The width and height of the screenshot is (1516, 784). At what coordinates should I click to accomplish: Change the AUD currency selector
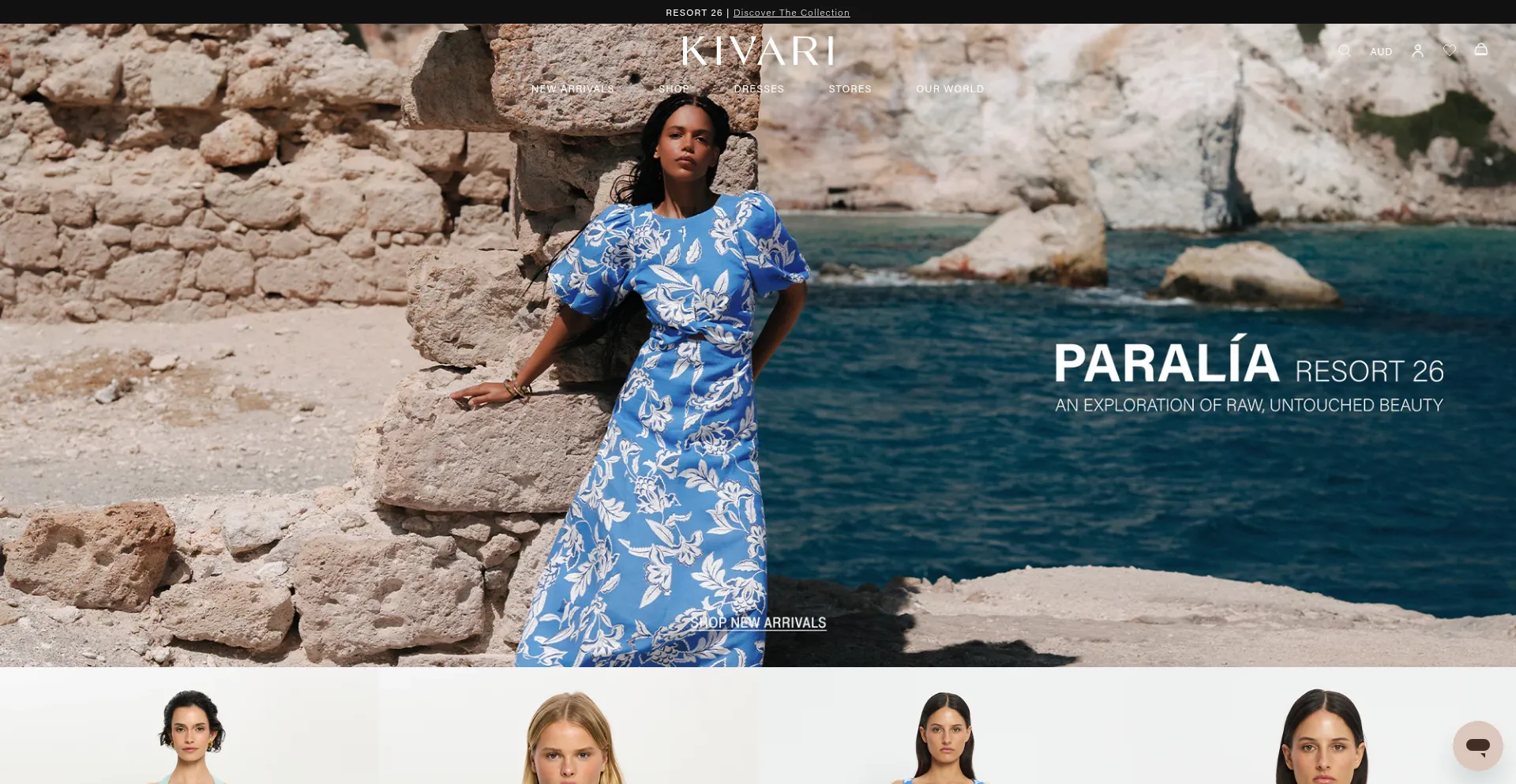pos(1381,51)
